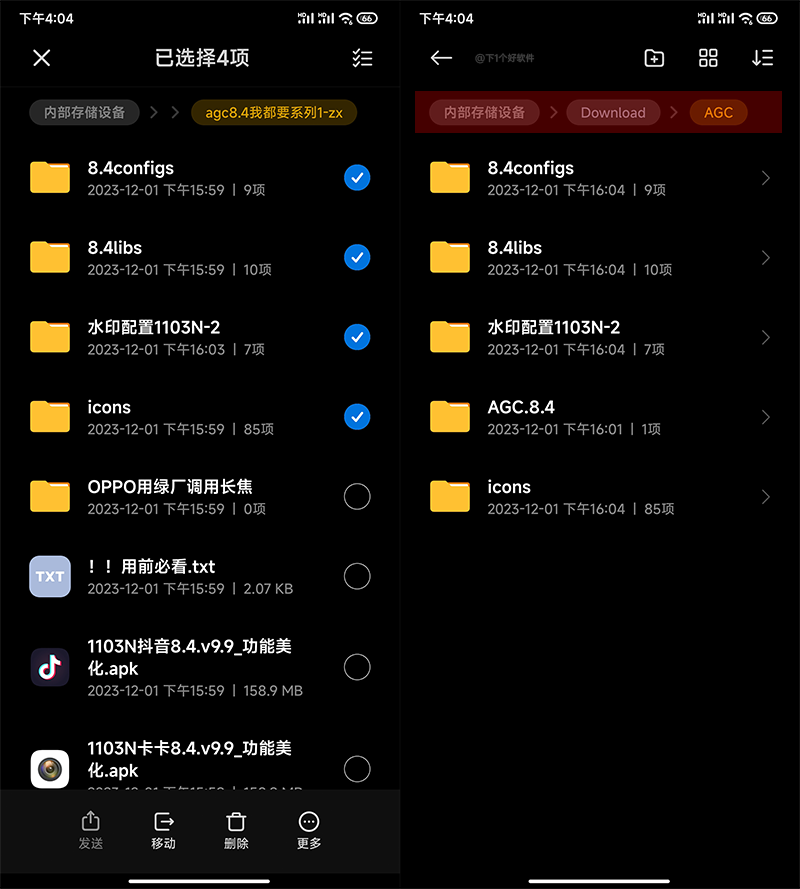Uncheck the selected 水印配置1103N-2 folder
Image resolution: width=800 pixels, height=889 pixels.
coord(357,337)
